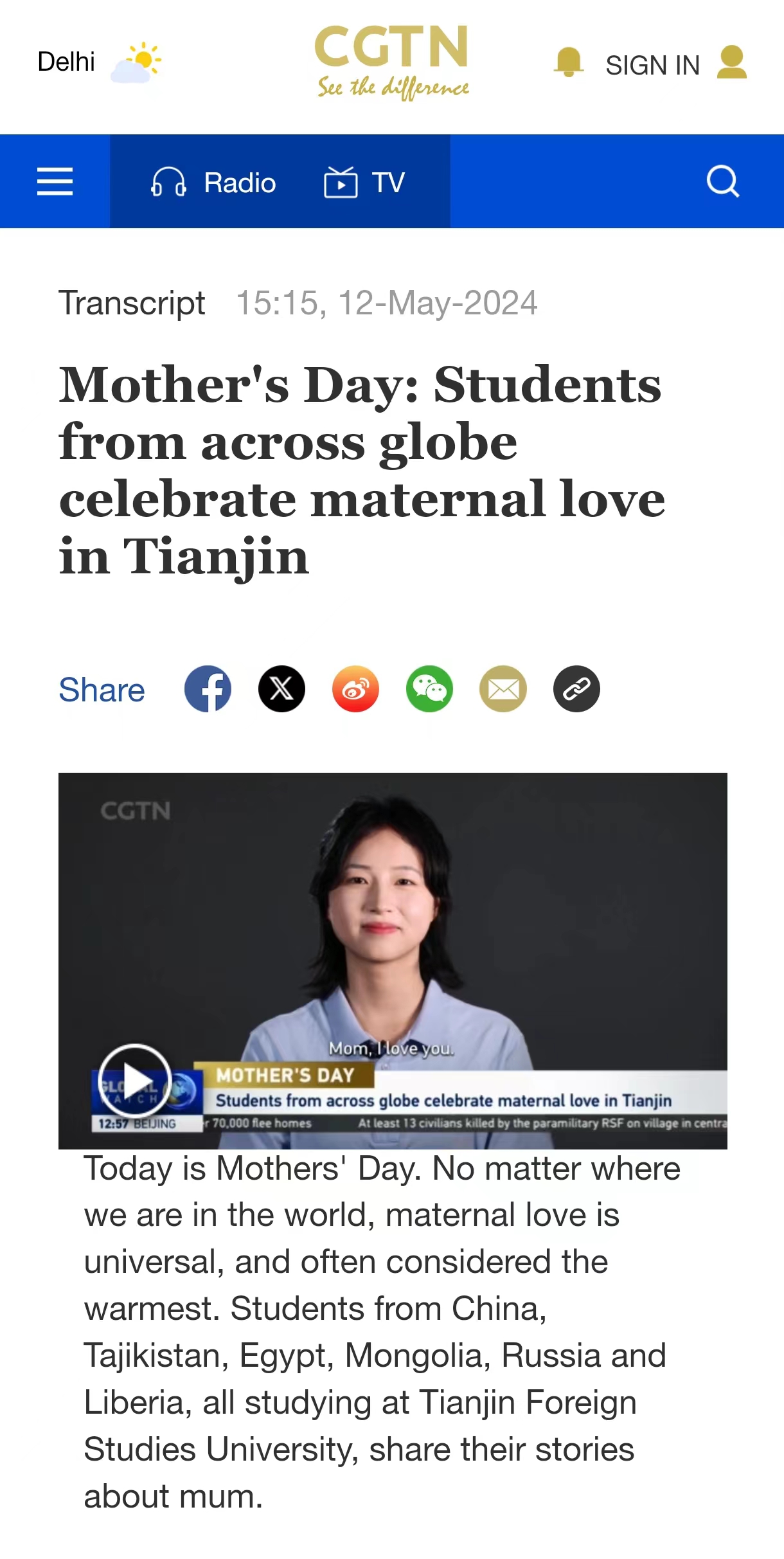This screenshot has height=1559, width=784.
Task: Copy the article link
Action: coord(576,689)
